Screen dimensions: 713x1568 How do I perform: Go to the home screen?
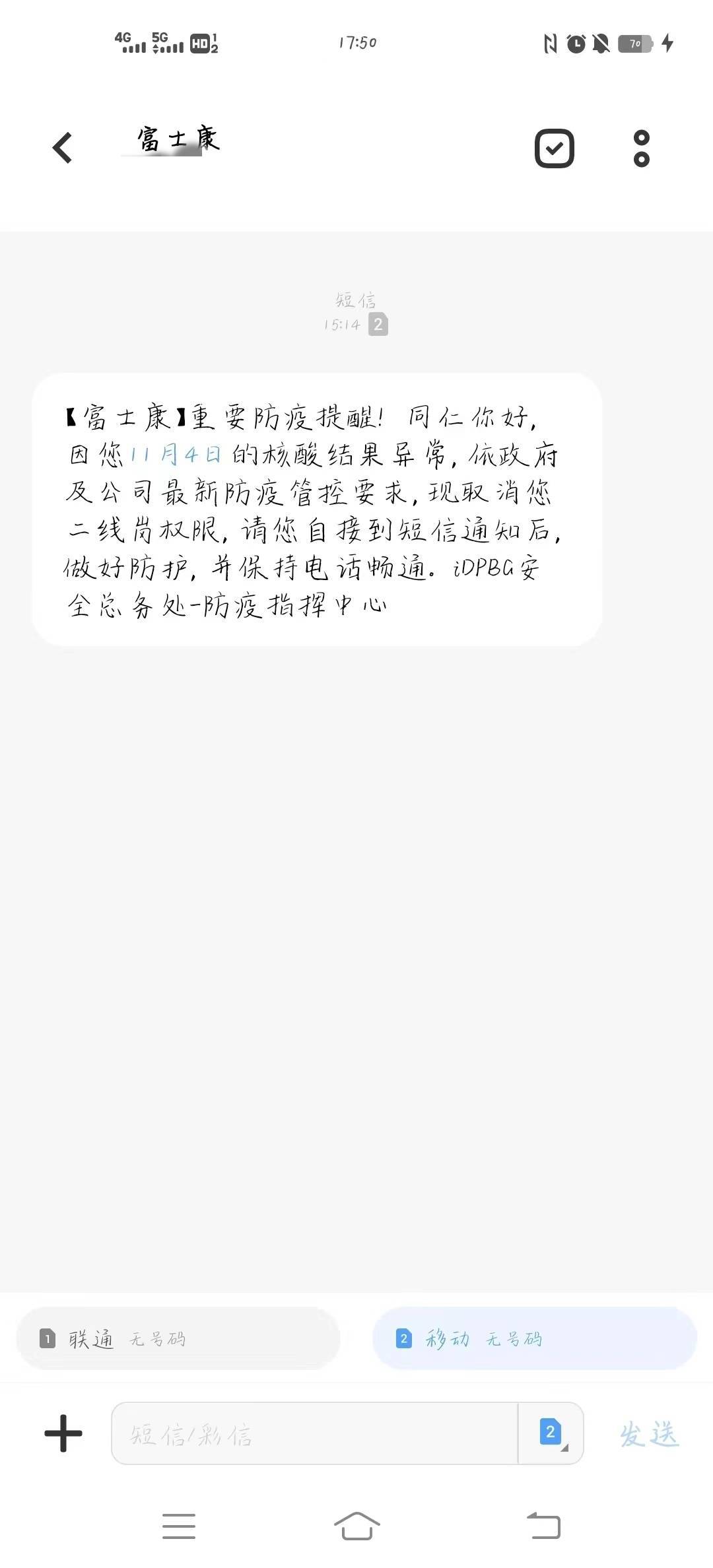click(356, 1526)
